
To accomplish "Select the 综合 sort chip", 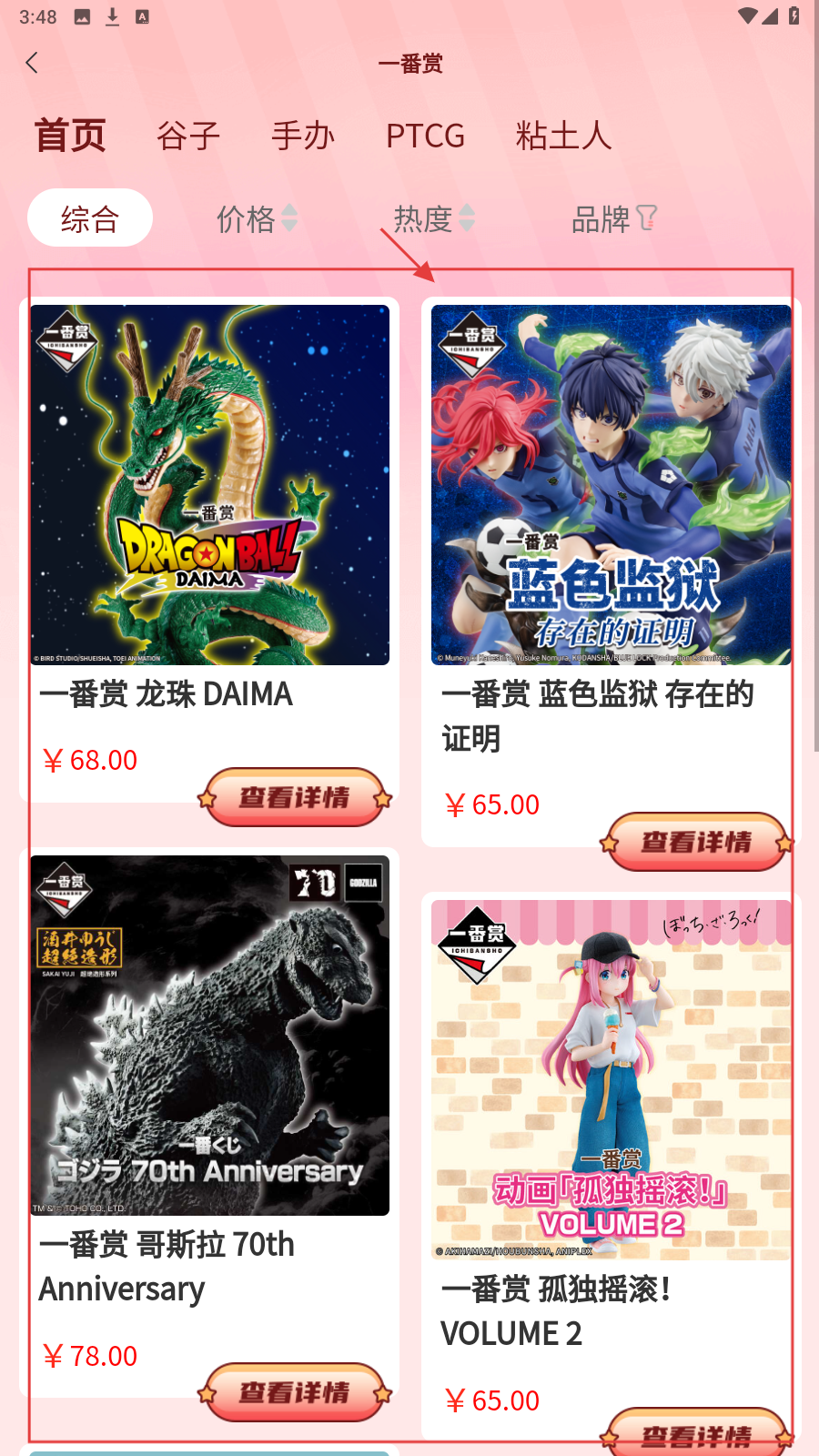I will (90, 218).
